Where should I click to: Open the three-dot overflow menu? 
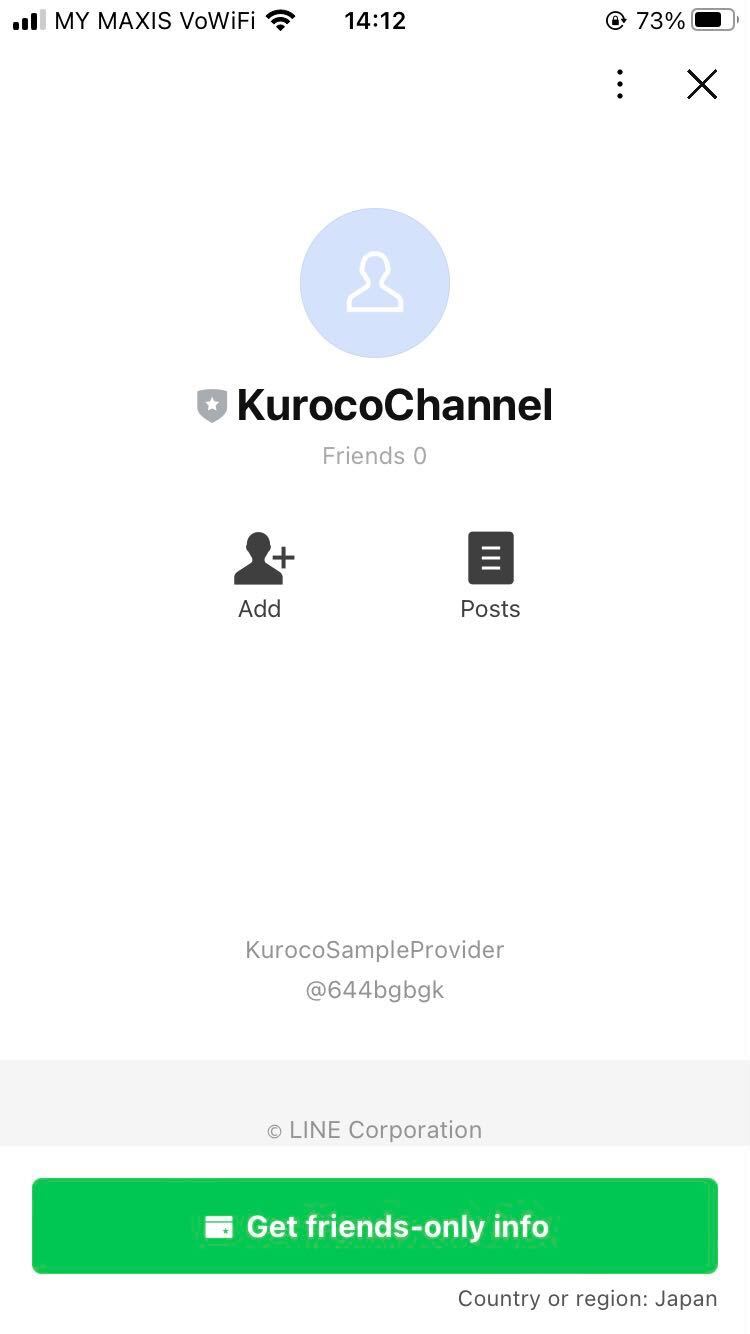coord(620,84)
